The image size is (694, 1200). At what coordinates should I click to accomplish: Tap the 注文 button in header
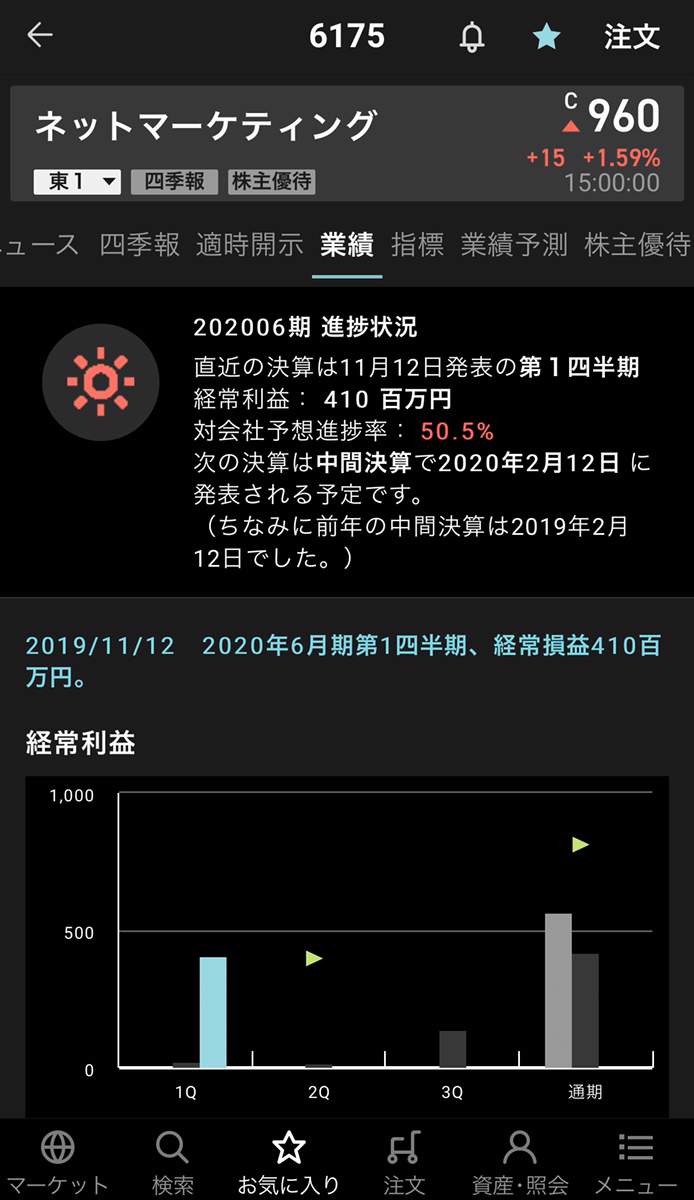pos(632,37)
